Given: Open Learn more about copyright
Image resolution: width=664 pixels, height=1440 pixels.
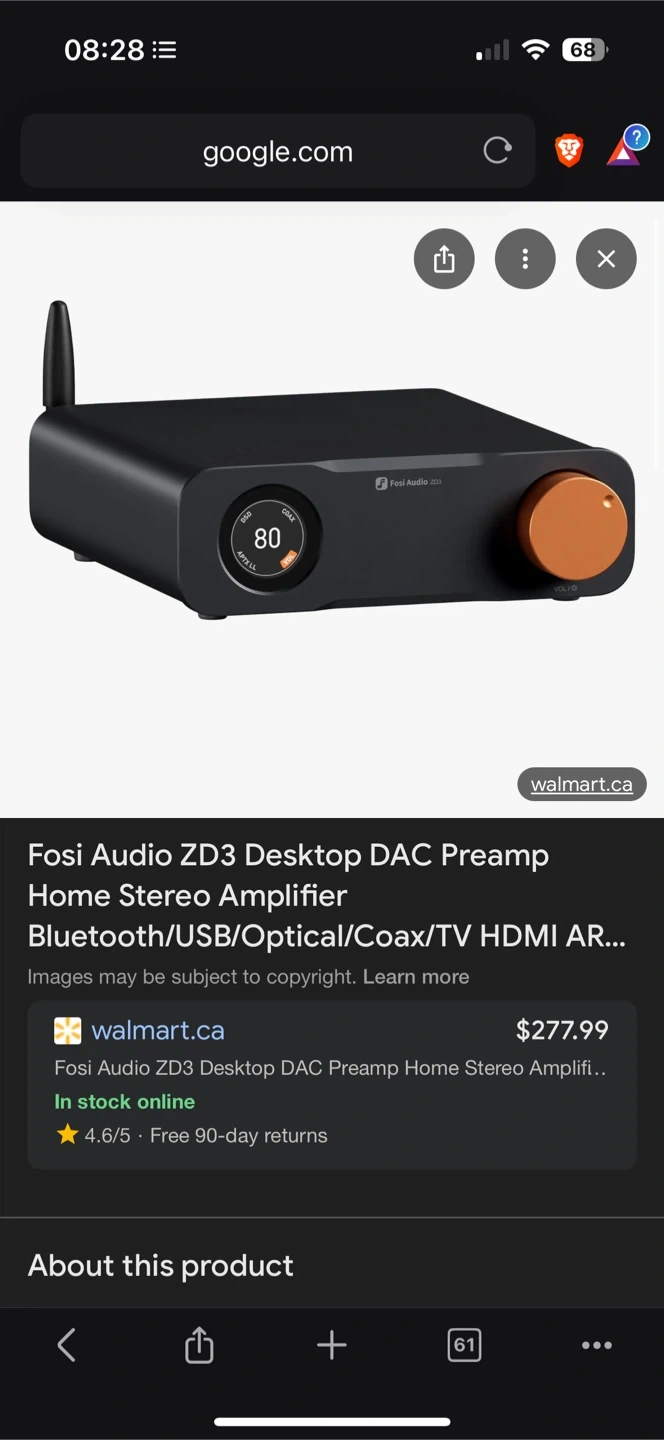Looking at the screenshot, I should coord(415,977).
